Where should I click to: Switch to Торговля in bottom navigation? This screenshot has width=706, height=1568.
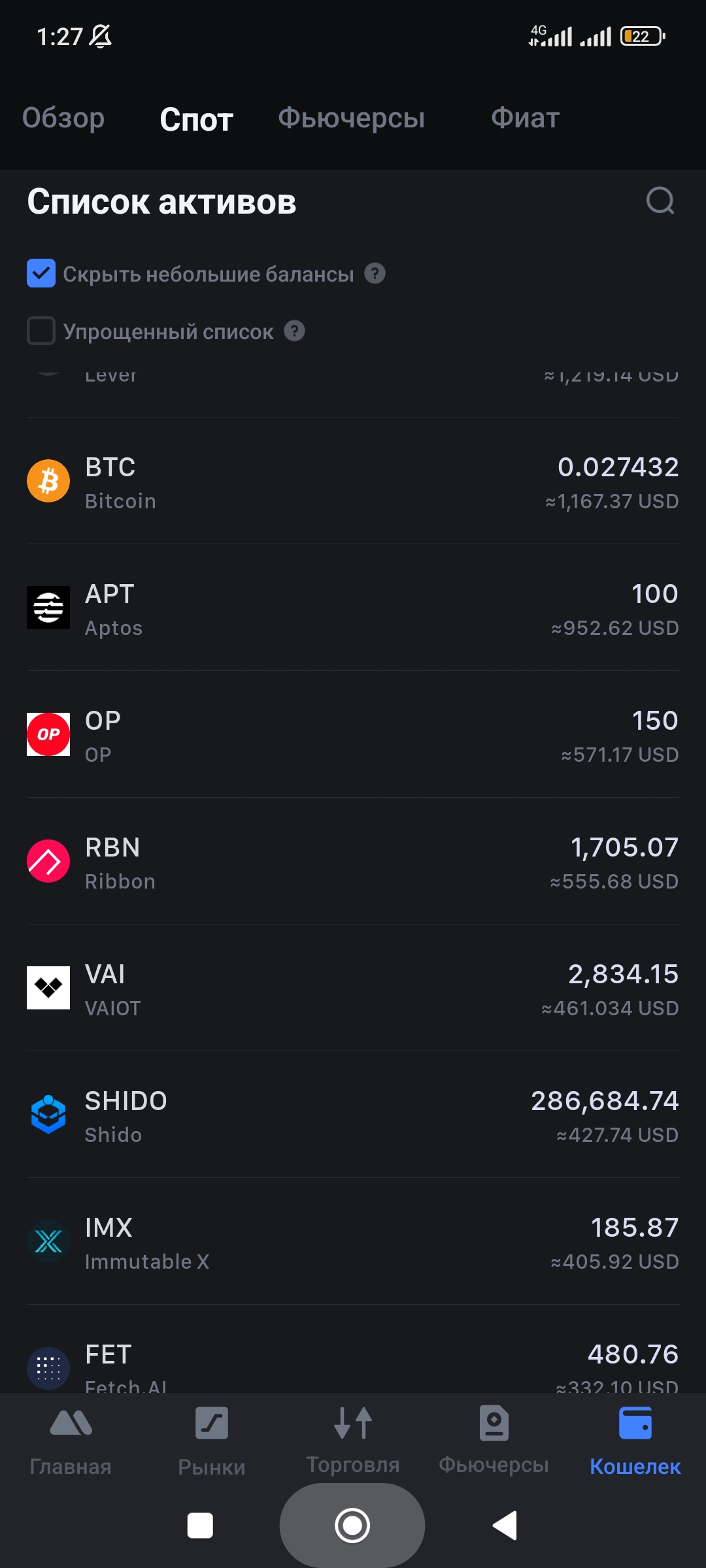point(353,1440)
